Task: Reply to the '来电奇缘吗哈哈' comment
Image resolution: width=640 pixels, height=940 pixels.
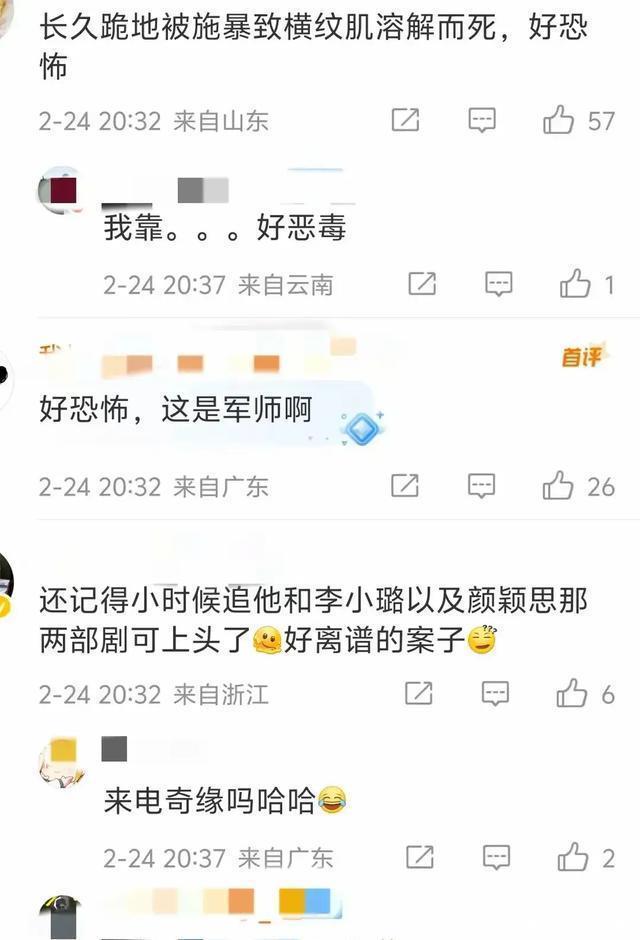Action: (x=497, y=857)
